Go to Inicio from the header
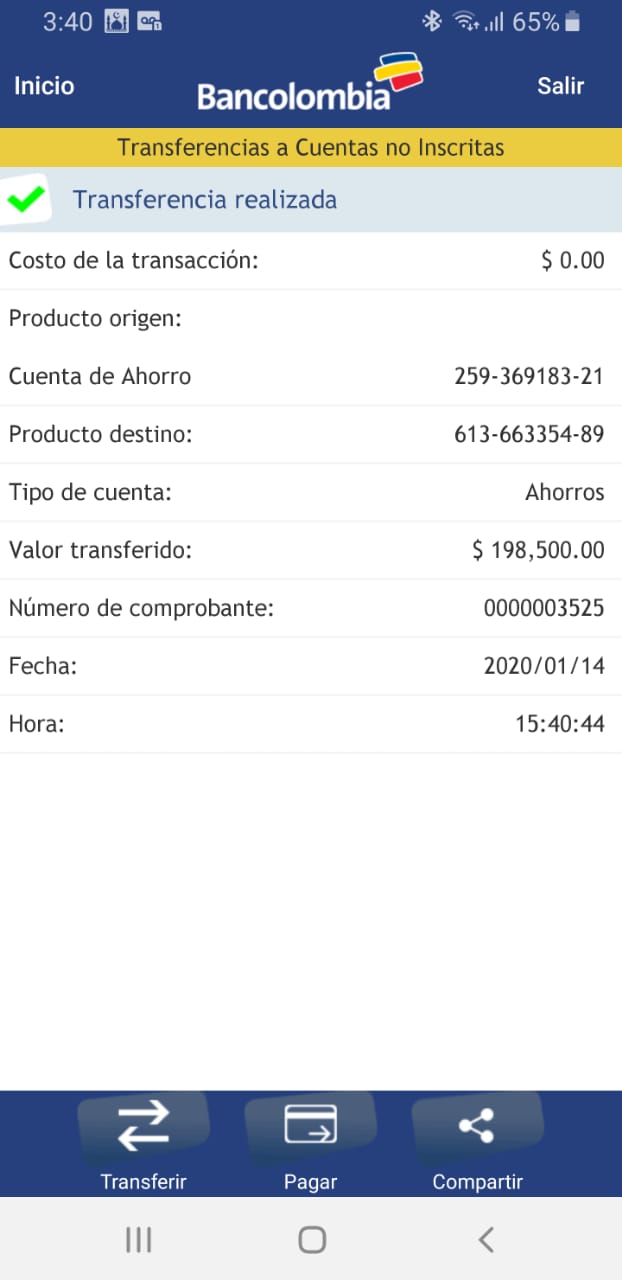 coord(44,86)
